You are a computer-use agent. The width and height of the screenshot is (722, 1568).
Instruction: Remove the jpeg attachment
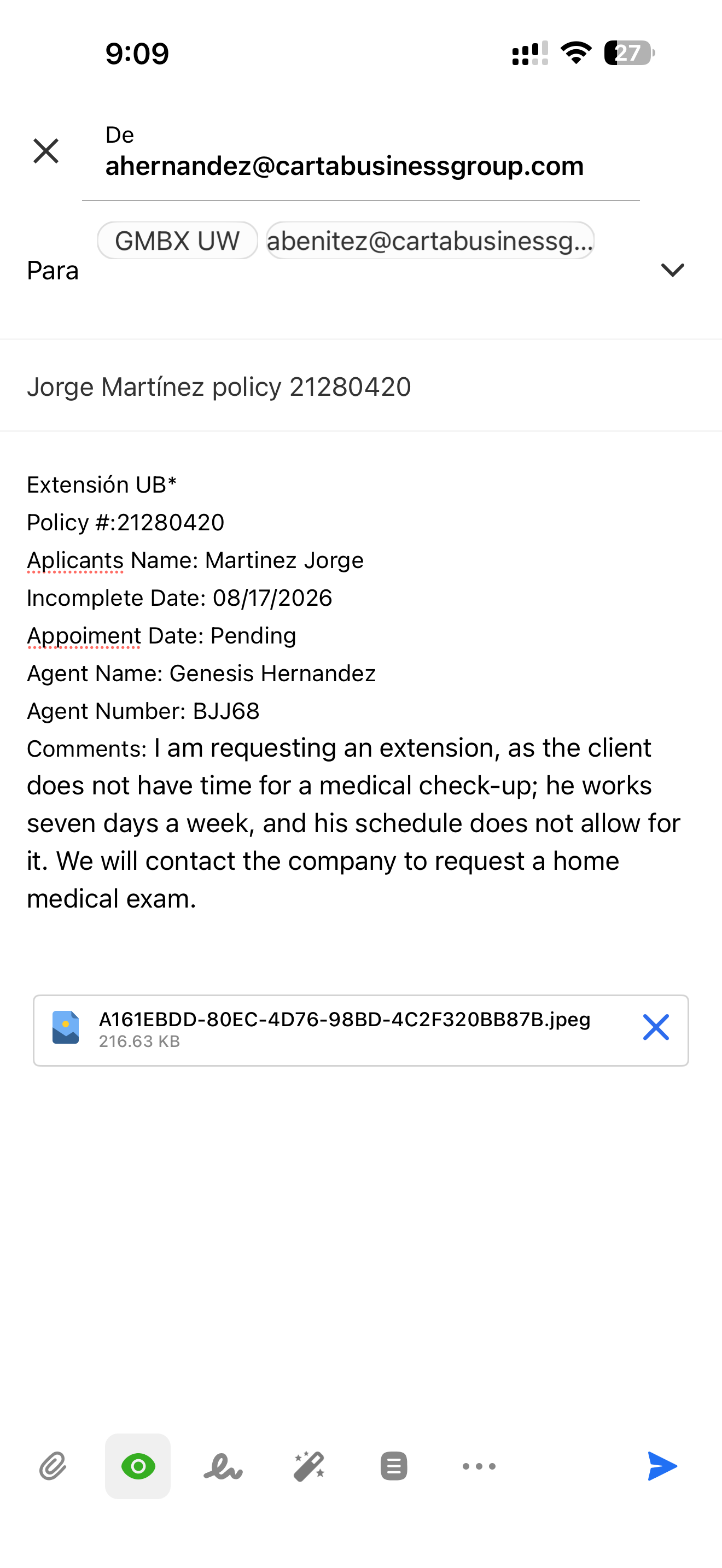click(656, 1027)
